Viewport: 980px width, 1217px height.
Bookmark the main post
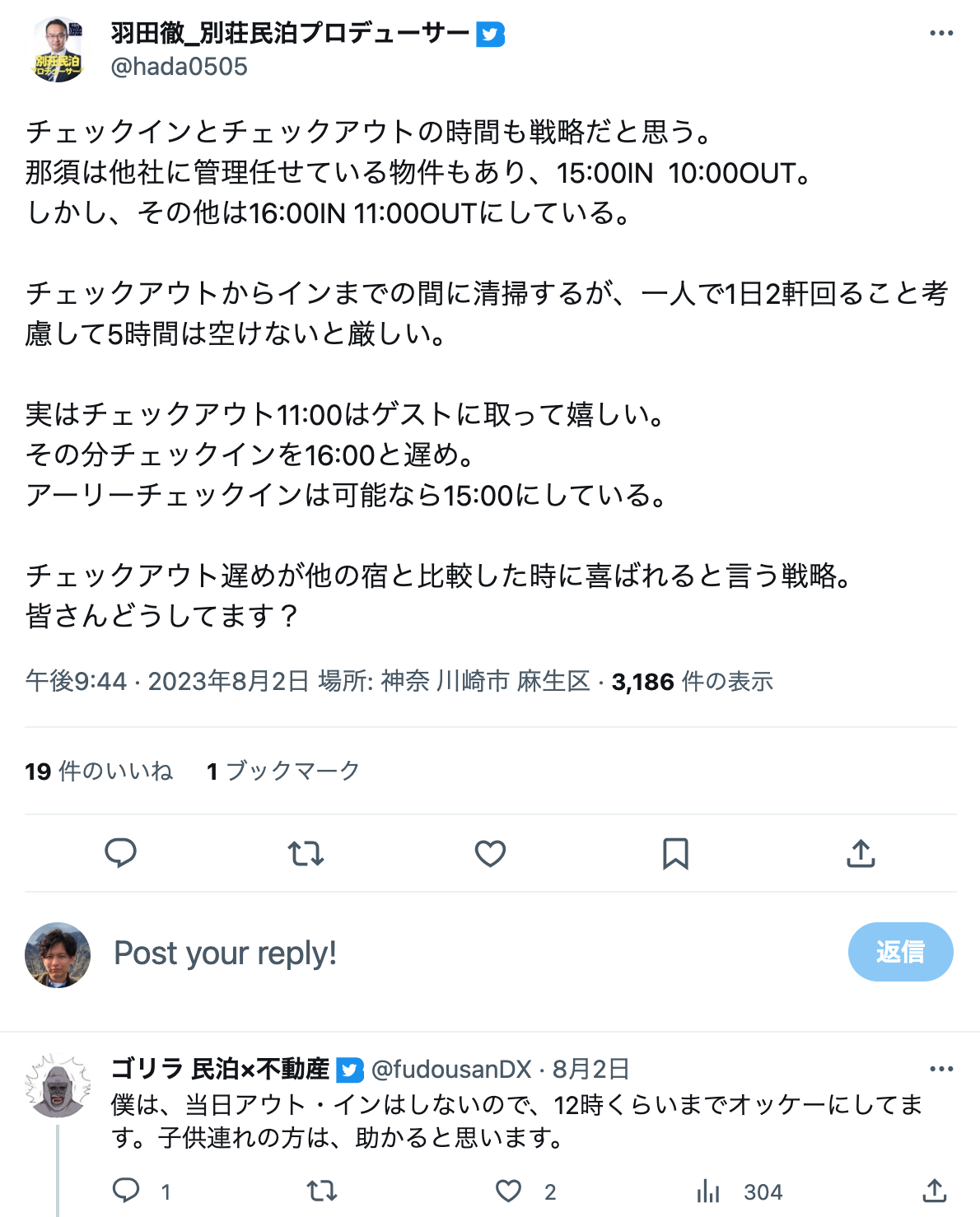click(x=675, y=853)
